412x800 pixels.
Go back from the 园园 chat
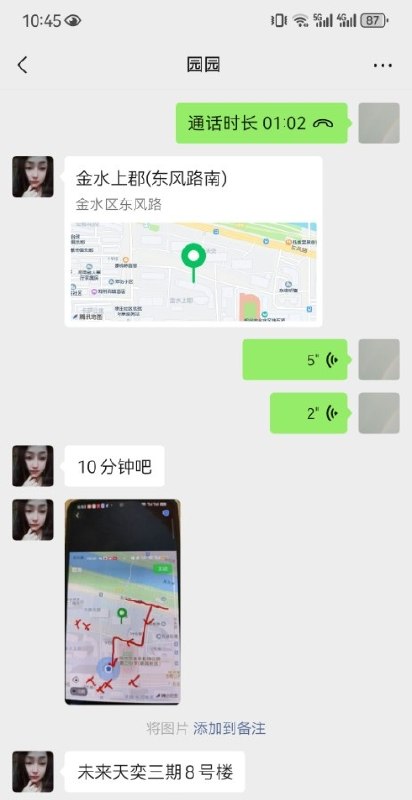coord(22,65)
